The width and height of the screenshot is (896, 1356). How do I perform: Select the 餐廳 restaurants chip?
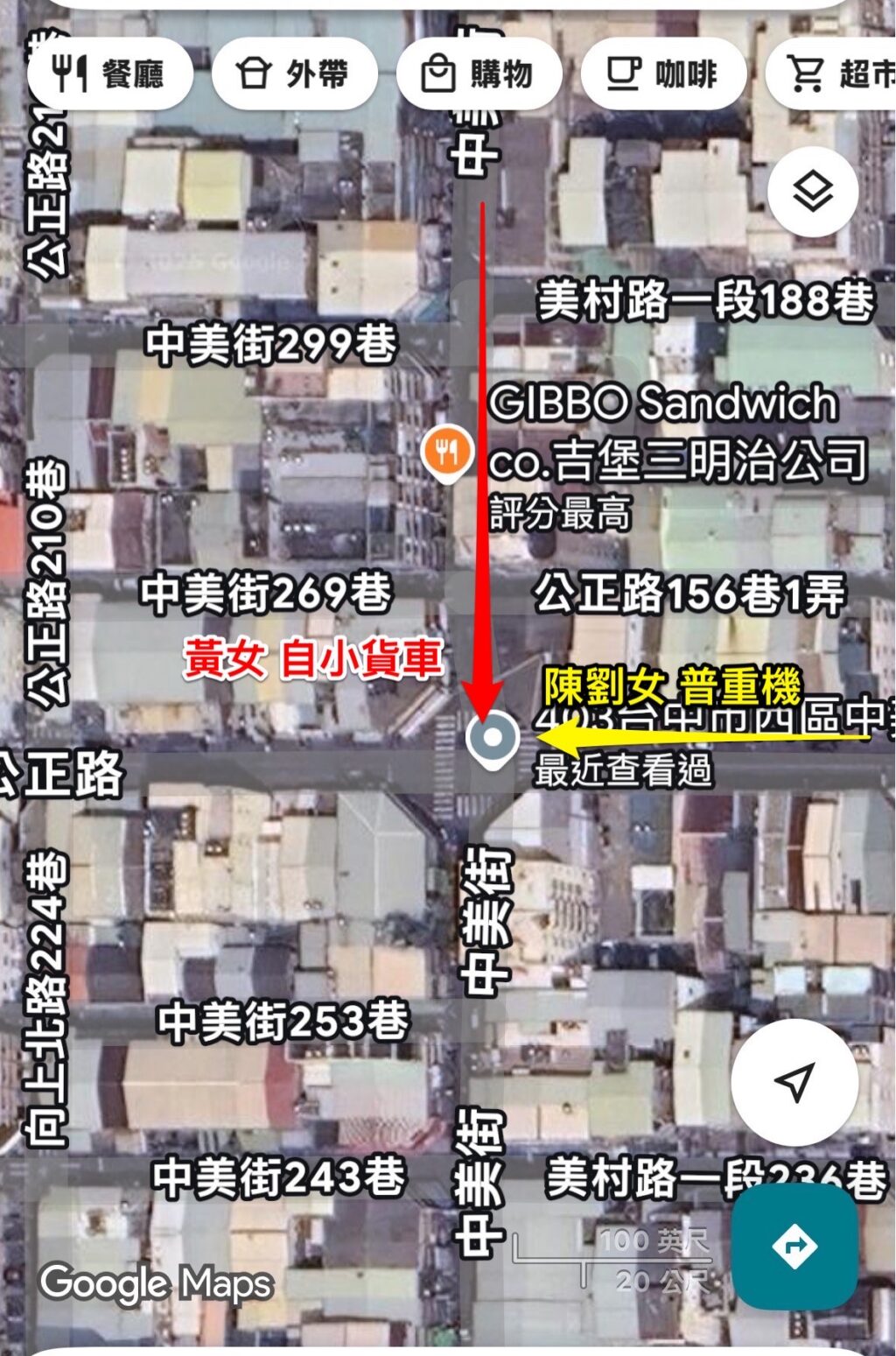110,74
